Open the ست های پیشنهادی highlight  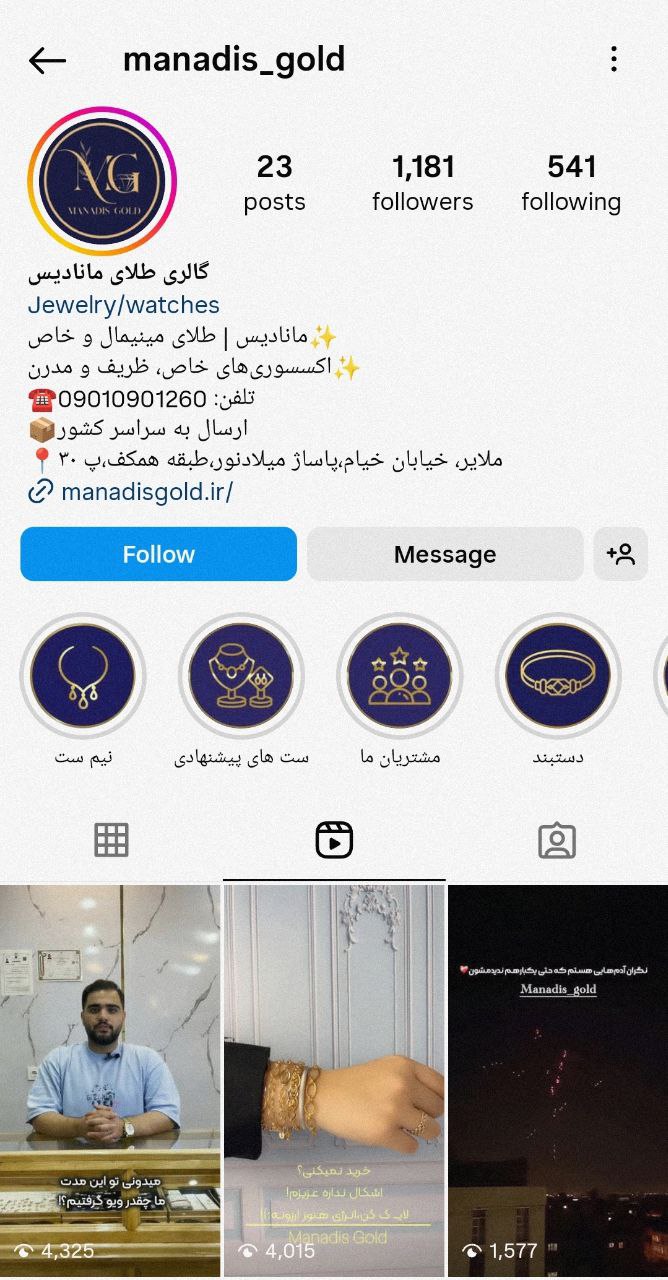[x=241, y=676]
